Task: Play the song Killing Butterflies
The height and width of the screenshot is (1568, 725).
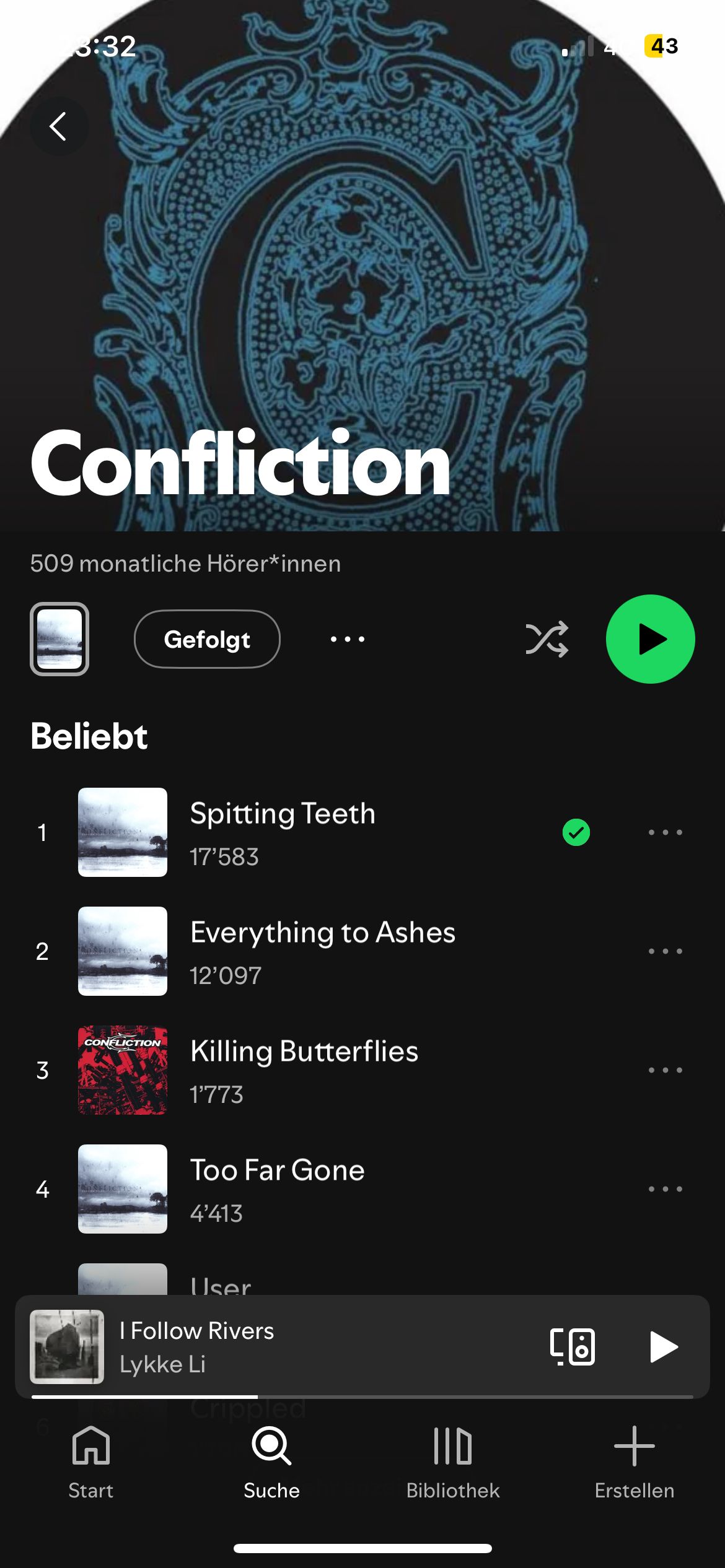Action: click(304, 1052)
